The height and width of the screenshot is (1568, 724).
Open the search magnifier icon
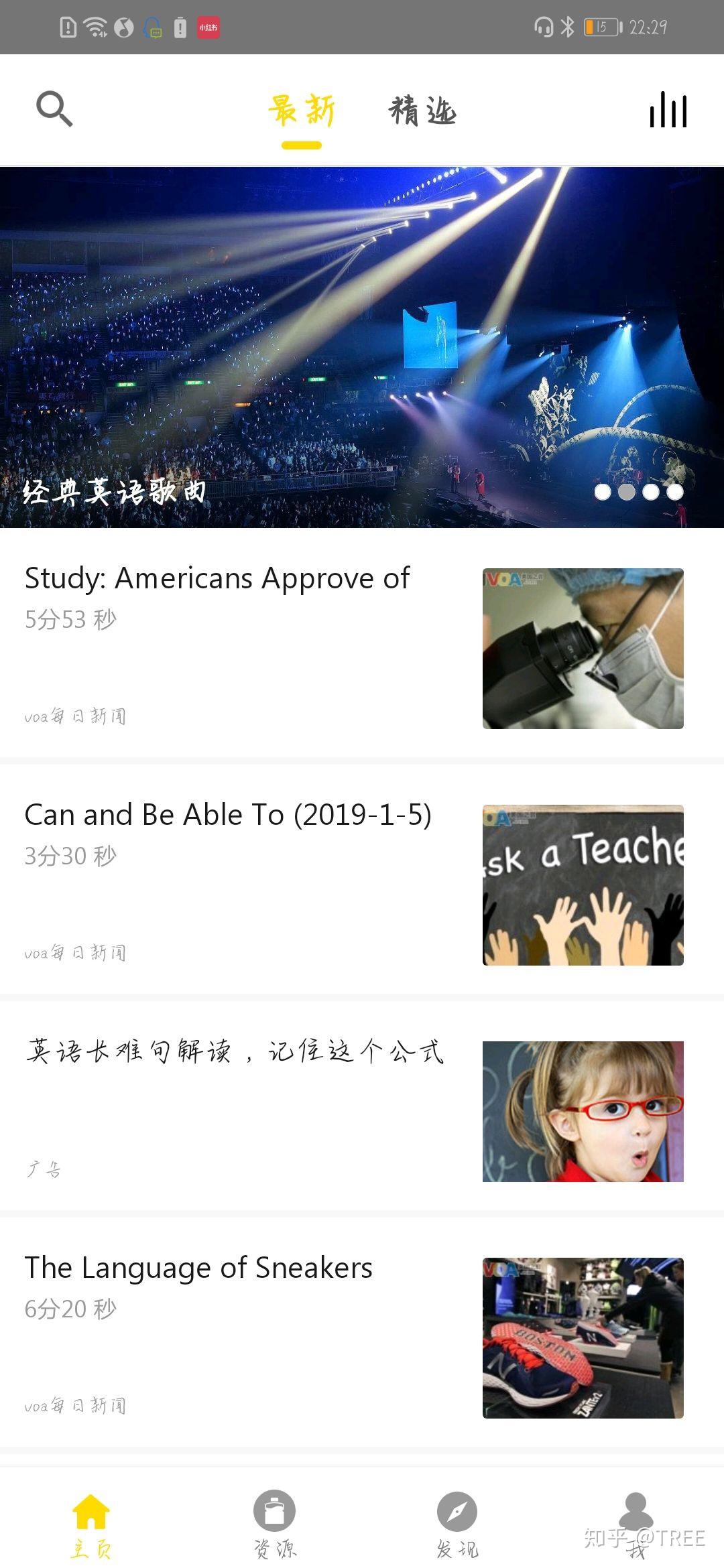(x=54, y=109)
